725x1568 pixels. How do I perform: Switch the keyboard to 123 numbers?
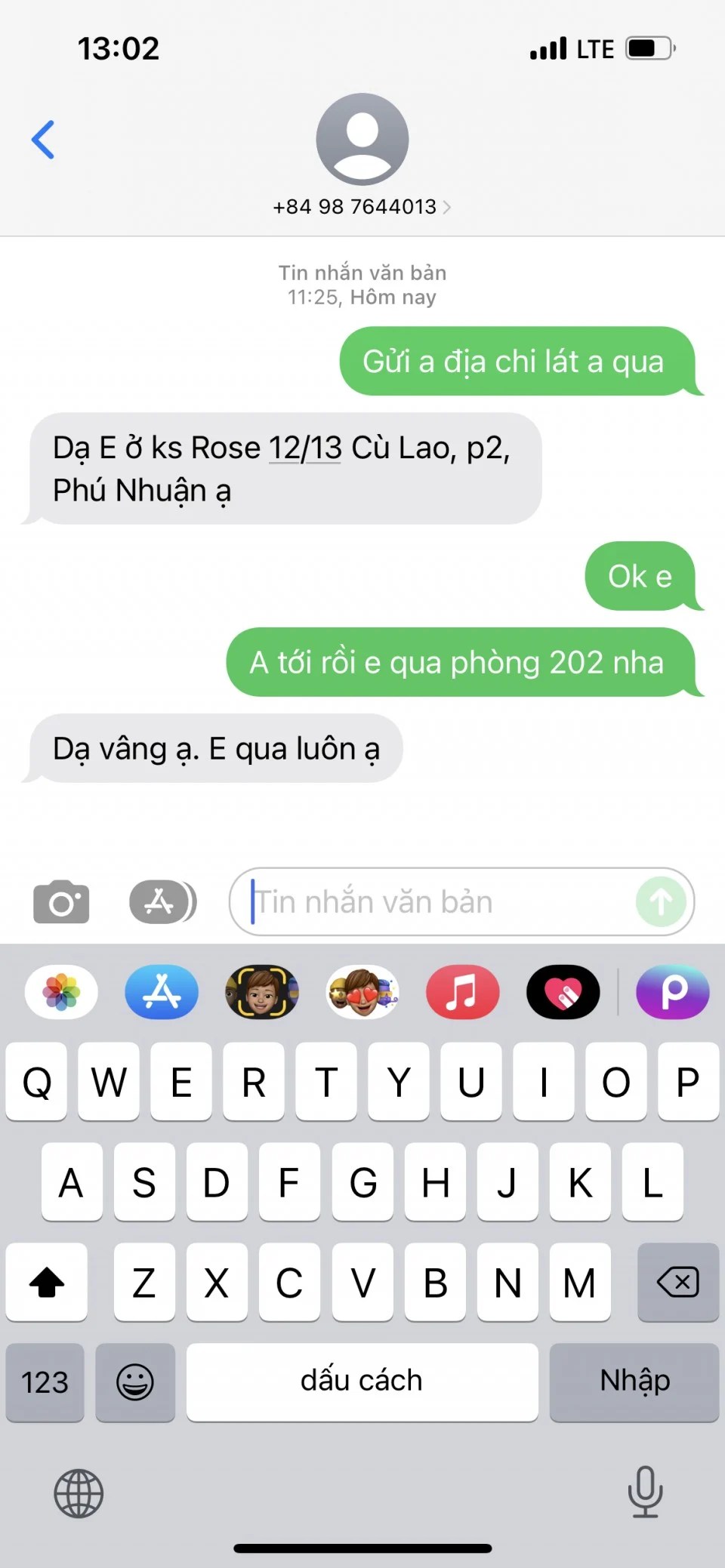pyautogui.click(x=45, y=1382)
